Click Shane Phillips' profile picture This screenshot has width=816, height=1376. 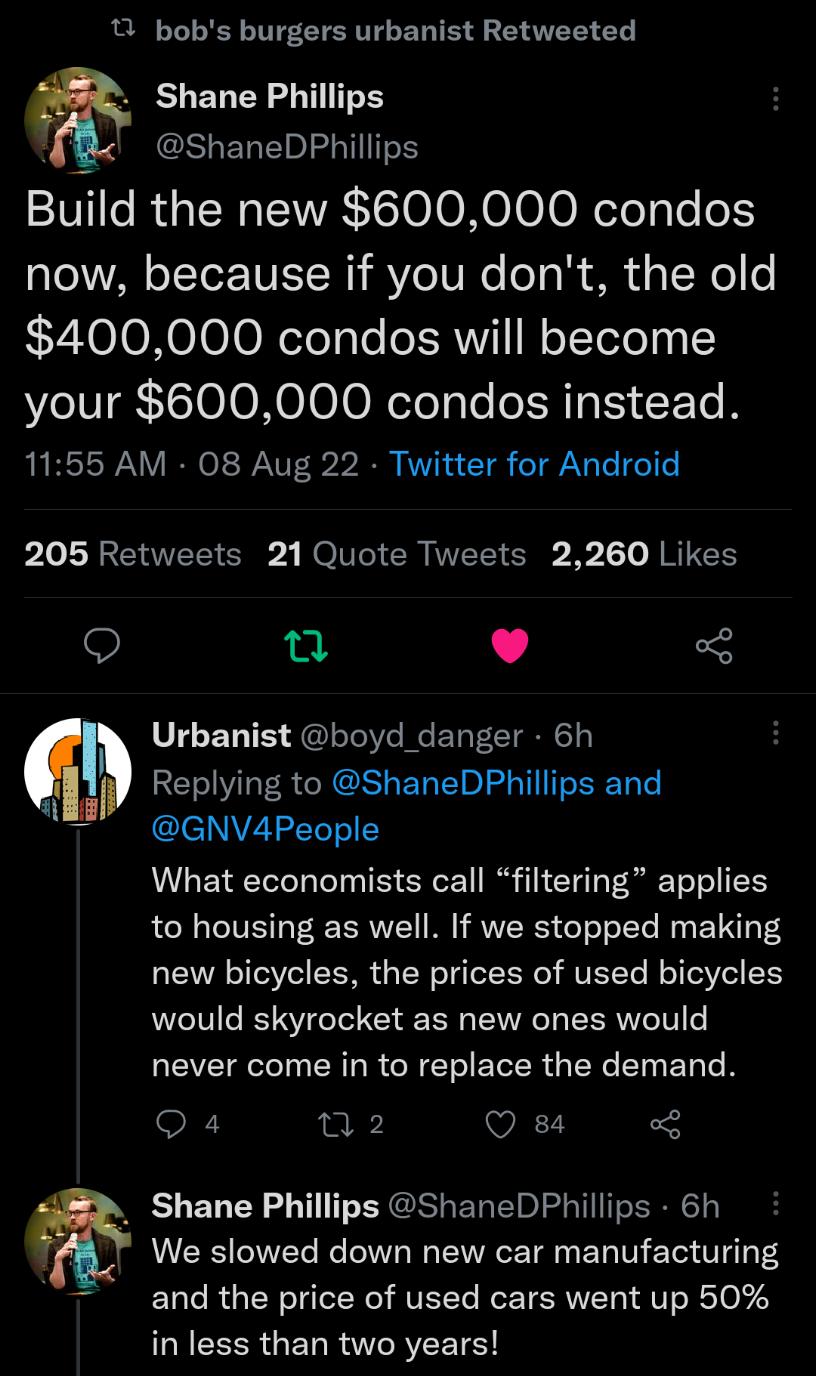click(x=76, y=120)
